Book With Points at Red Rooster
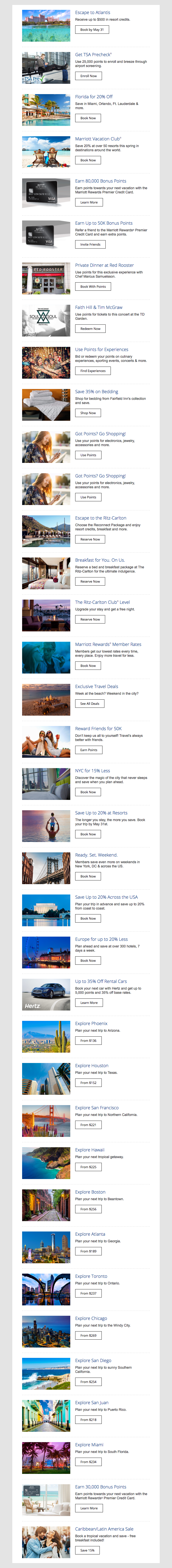172x1568 pixels. 93,286
